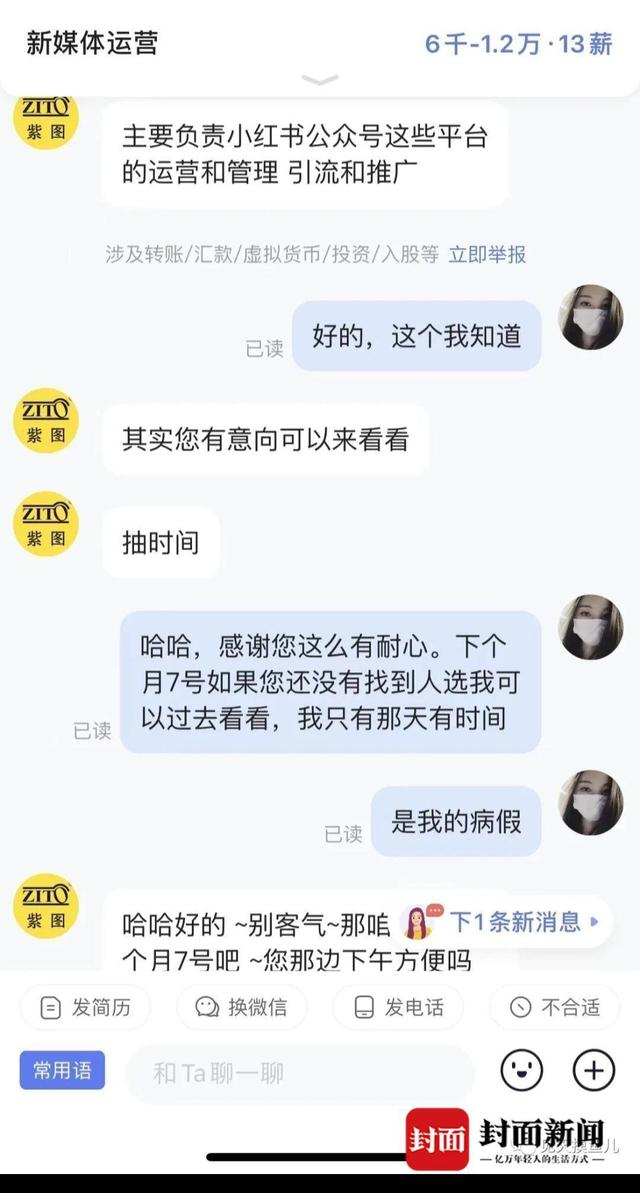
Task: Open 常用语 quick phrases
Action: click(x=62, y=1071)
